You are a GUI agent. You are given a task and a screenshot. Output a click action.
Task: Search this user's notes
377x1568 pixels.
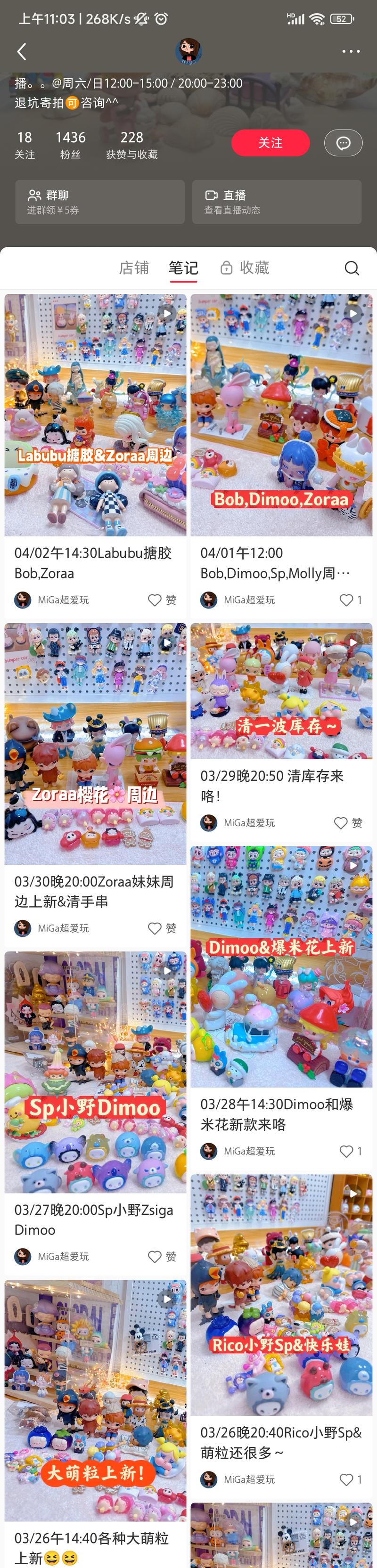(x=352, y=268)
